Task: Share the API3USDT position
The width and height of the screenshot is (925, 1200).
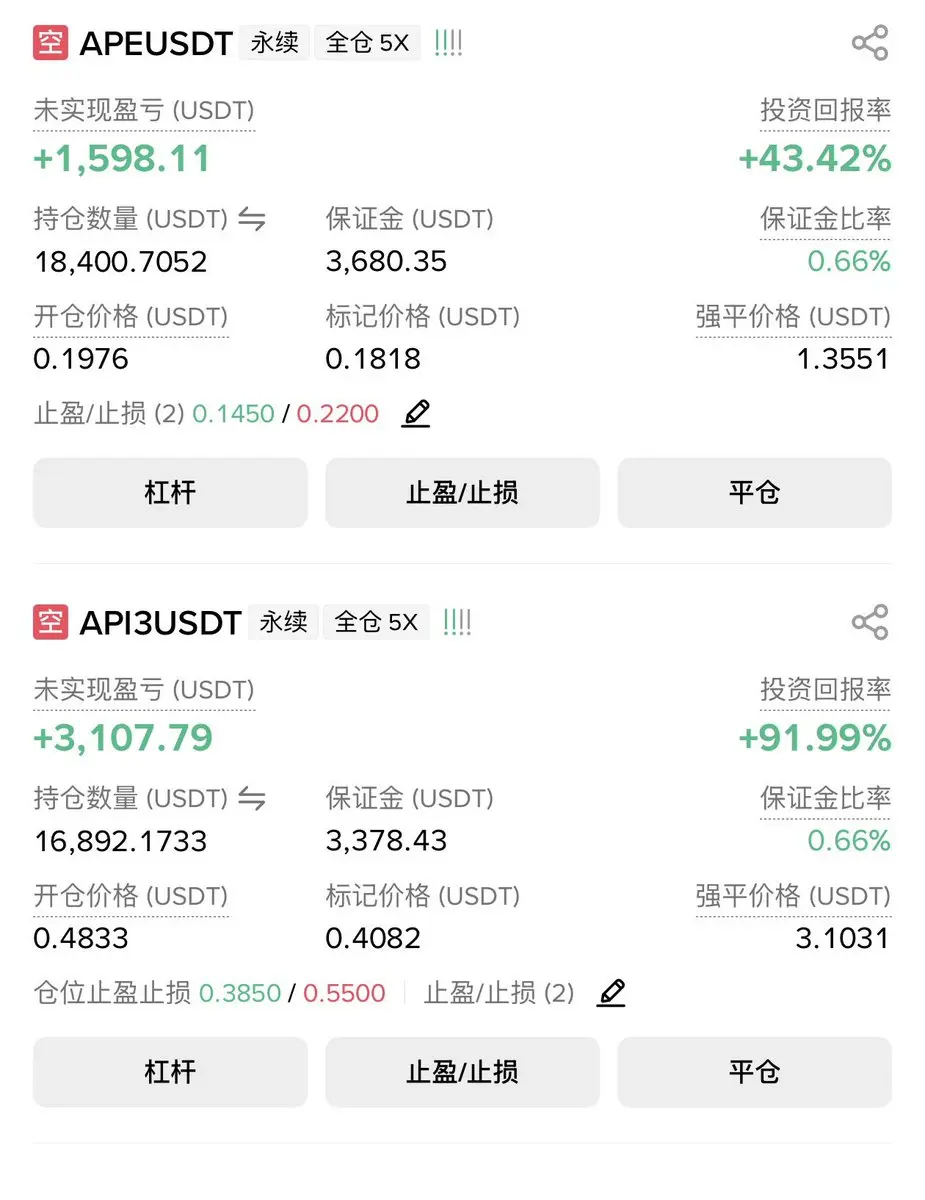Action: pyautogui.click(x=869, y=622)
